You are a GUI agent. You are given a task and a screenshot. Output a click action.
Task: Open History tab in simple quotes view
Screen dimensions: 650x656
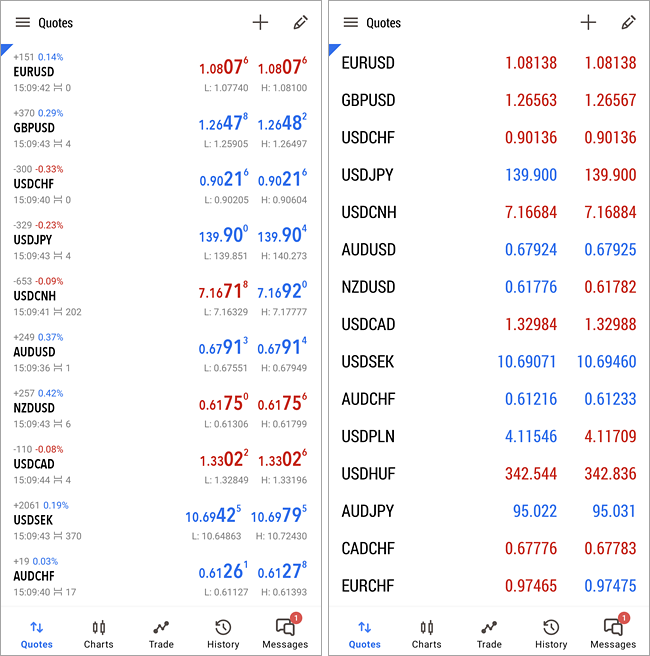551,633
